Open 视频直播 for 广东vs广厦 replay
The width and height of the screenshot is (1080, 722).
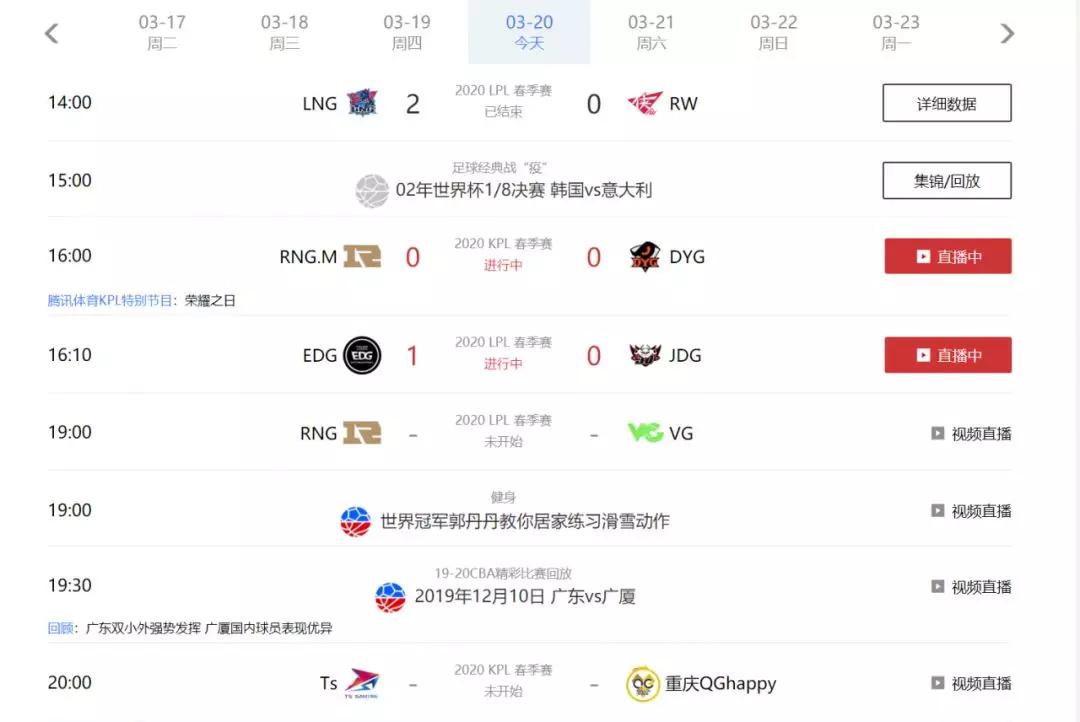pyautogui.click(x=971, y=587)
